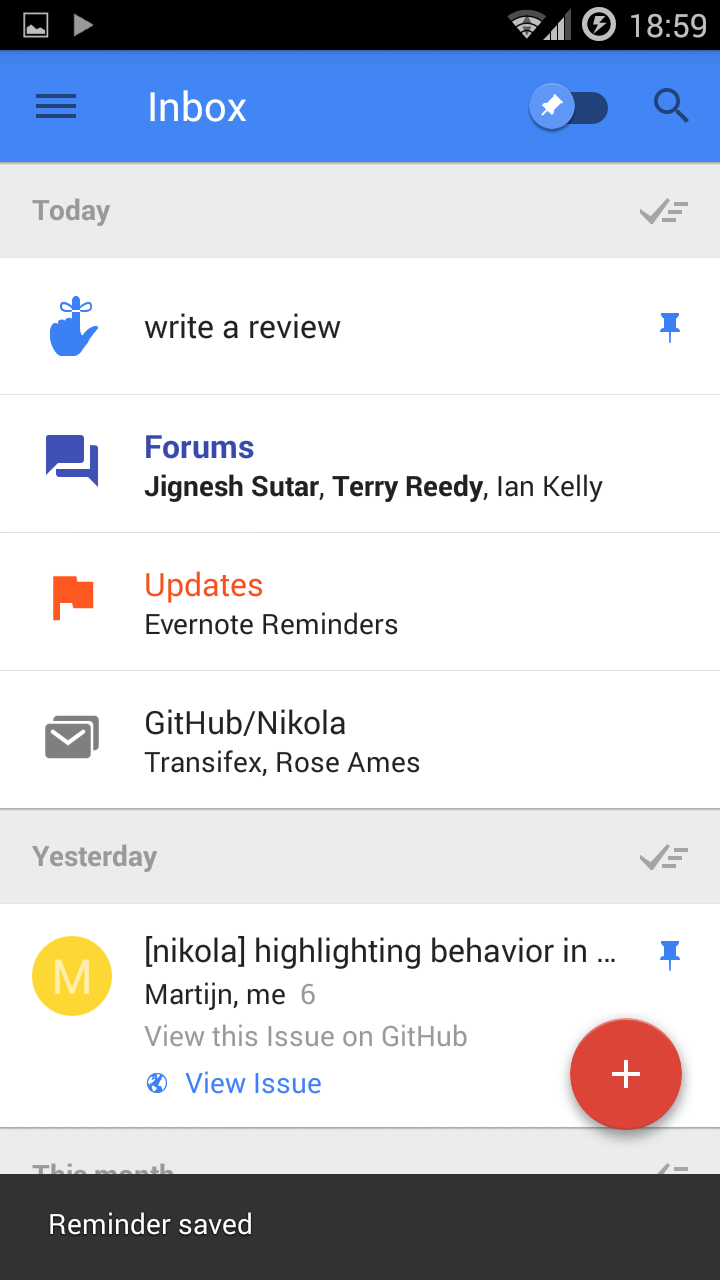Open the Updates bundle
The width and height of the screenshot is (720, 1280).
(x=360, y=602)
